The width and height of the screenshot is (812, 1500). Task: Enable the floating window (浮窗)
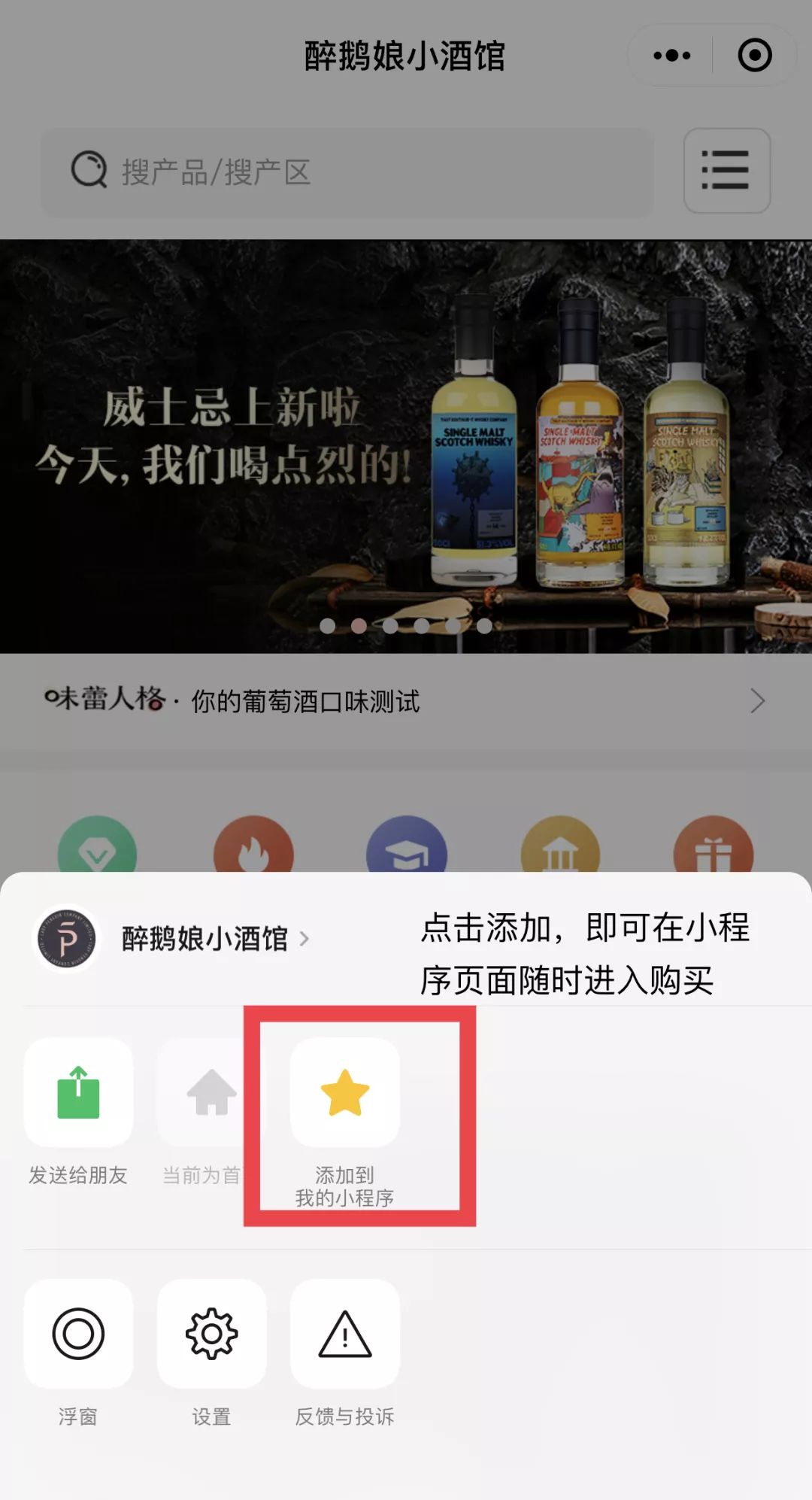click(78, 1334)
